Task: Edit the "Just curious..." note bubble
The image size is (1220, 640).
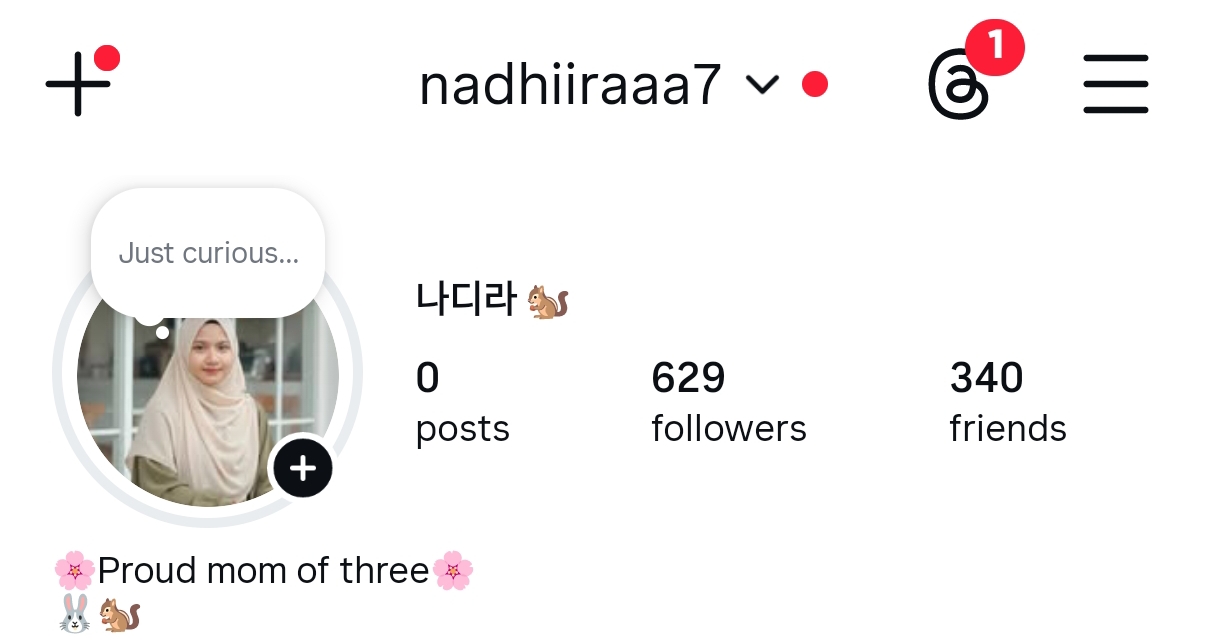Action: tap(208, 253)
